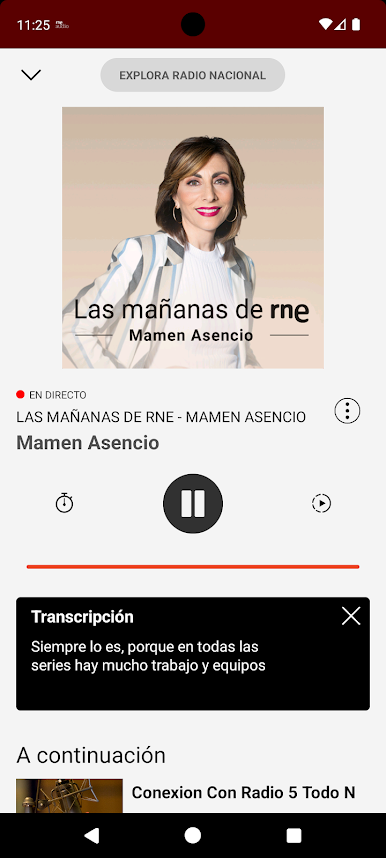Viewport: 386px width, 858px height.
Task: Collapse the player with the down chevron
Action: [31, 75]
